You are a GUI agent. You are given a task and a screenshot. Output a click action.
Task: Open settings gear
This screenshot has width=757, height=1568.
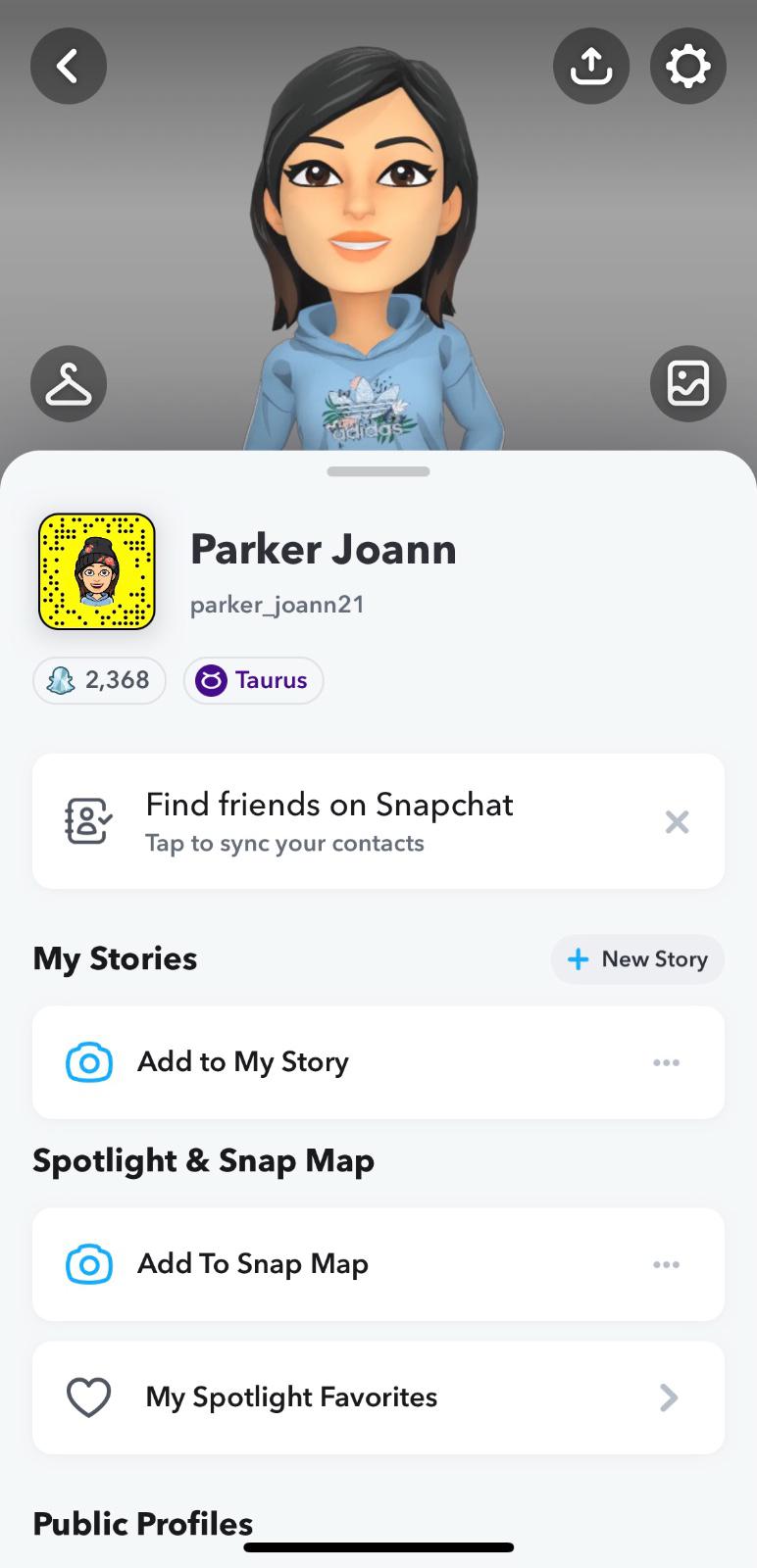(x=687, y=67)
